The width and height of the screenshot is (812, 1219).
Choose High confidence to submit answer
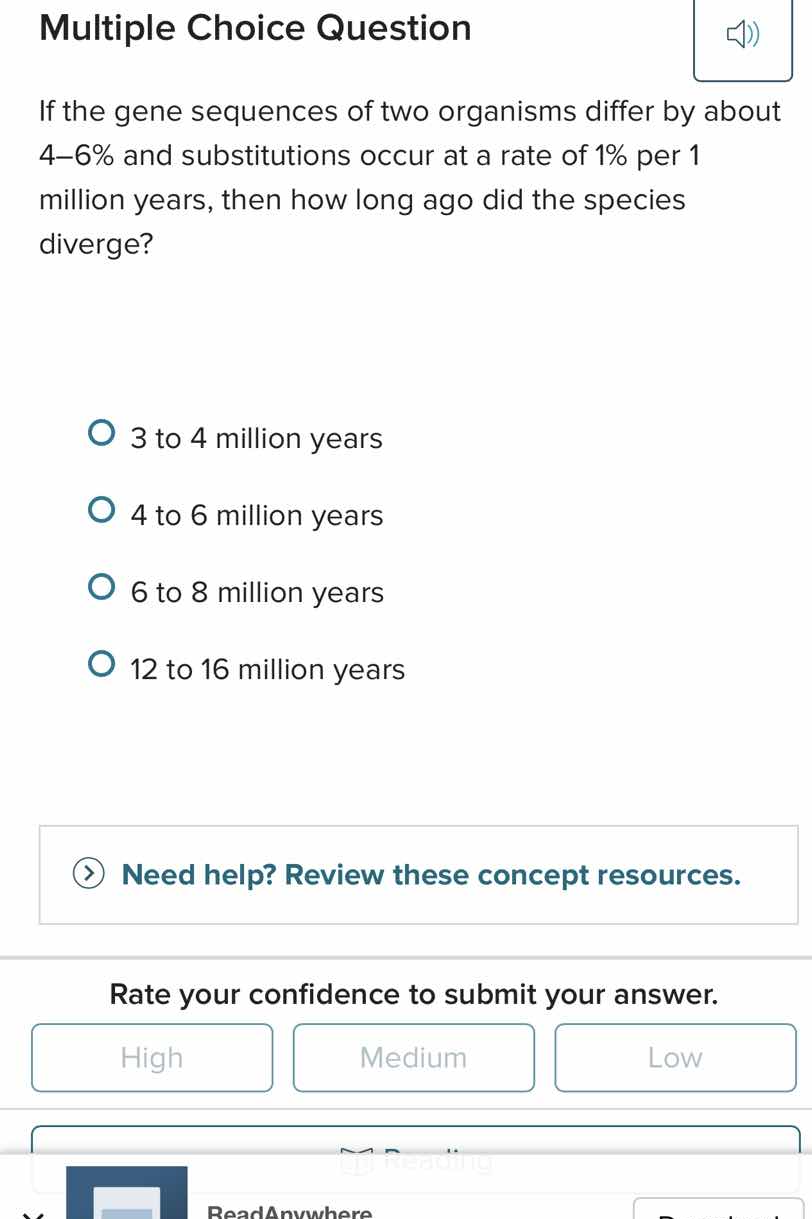152,1057
